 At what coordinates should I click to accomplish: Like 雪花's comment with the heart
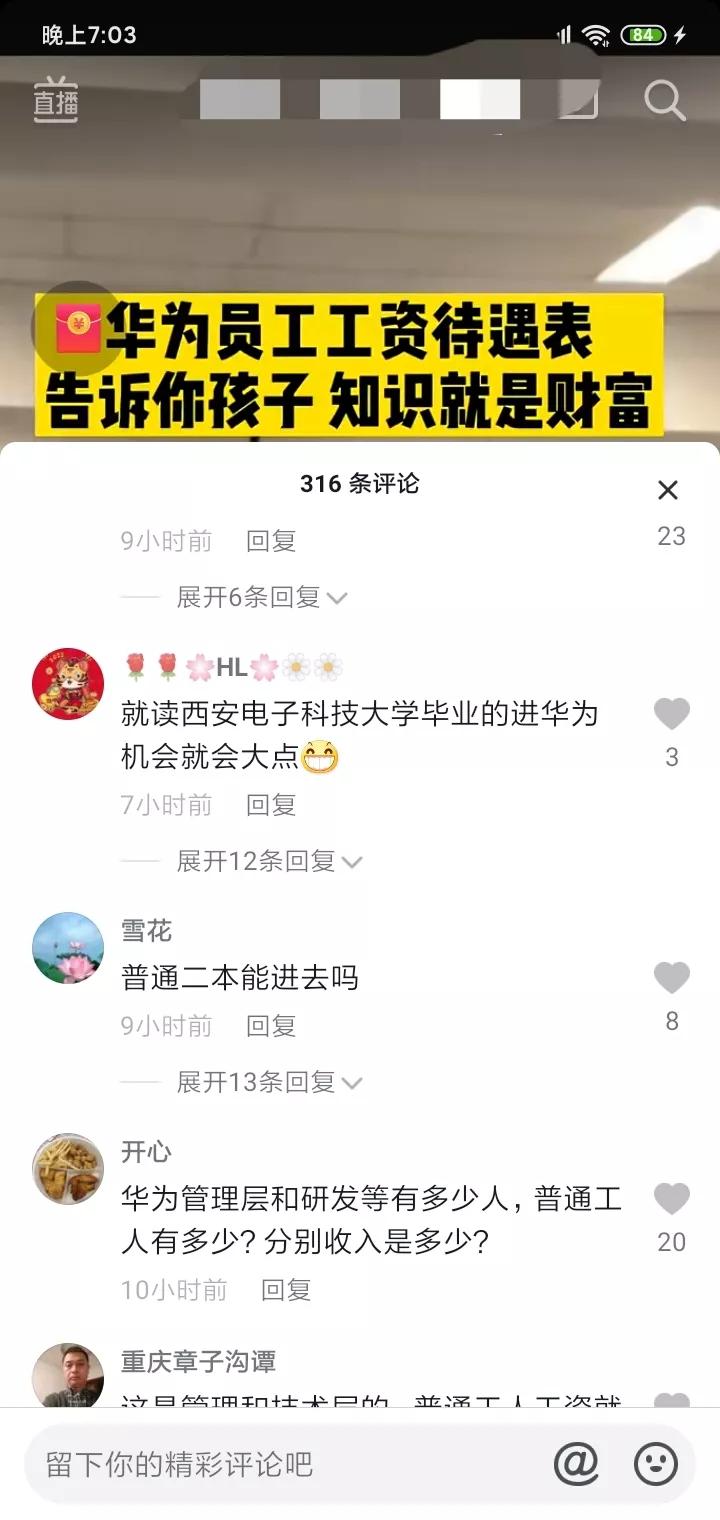coord(671,978)
